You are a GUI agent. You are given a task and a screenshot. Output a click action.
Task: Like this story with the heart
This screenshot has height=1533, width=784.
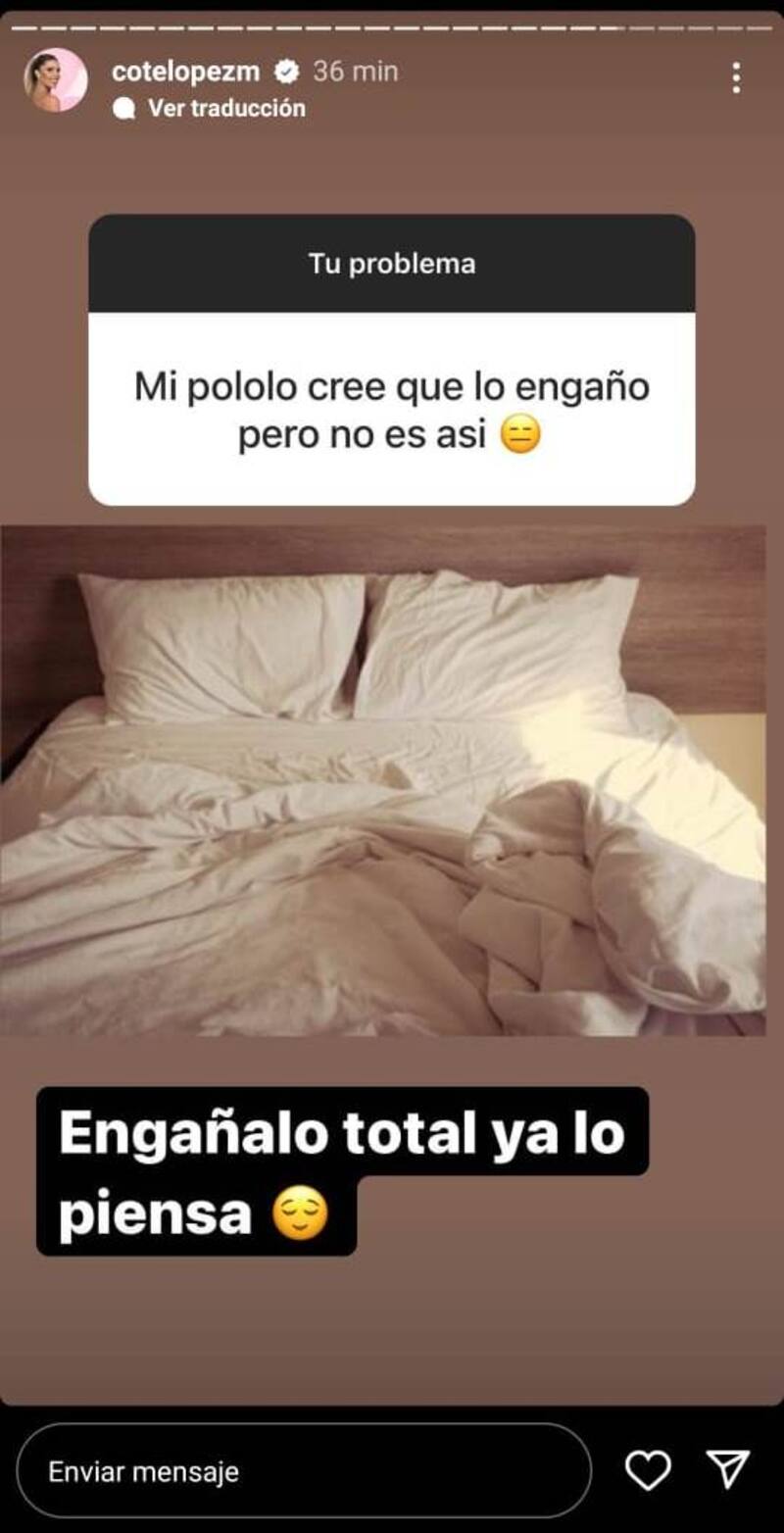(648, 1470)
